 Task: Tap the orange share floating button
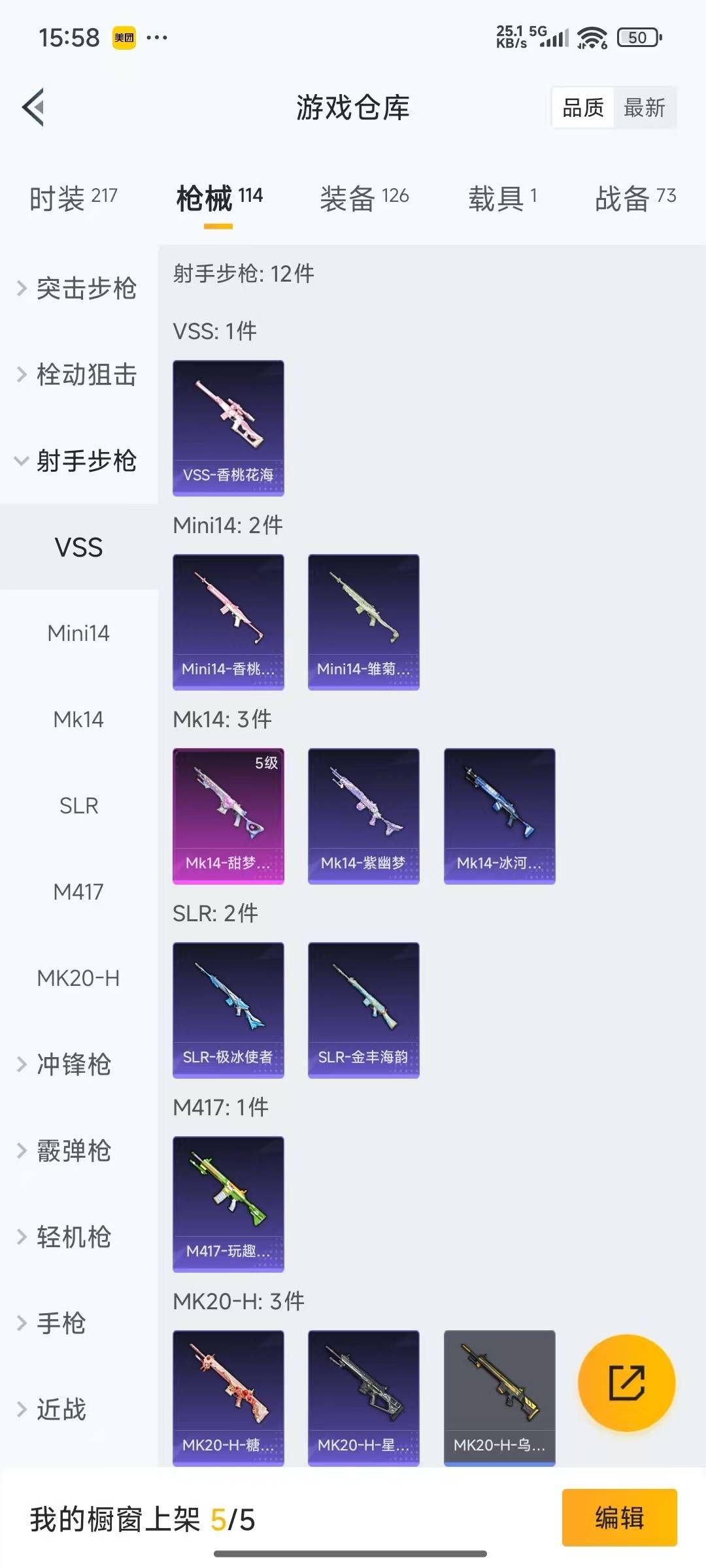point(626,1382)
